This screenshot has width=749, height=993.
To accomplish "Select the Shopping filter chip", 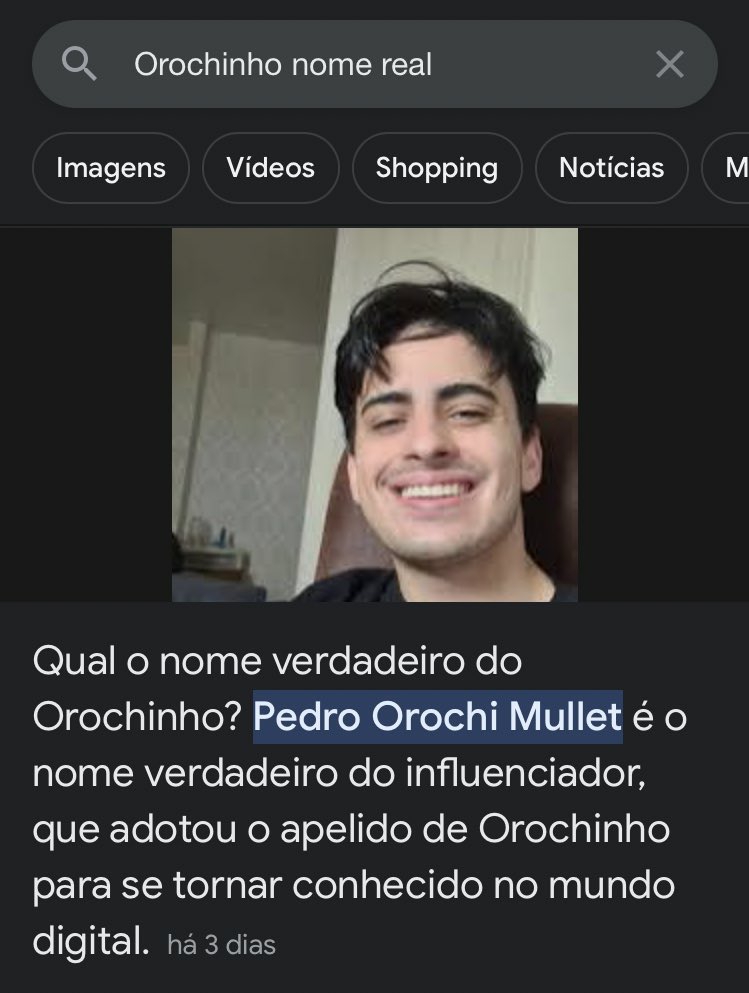I will [x=436, y=168].
